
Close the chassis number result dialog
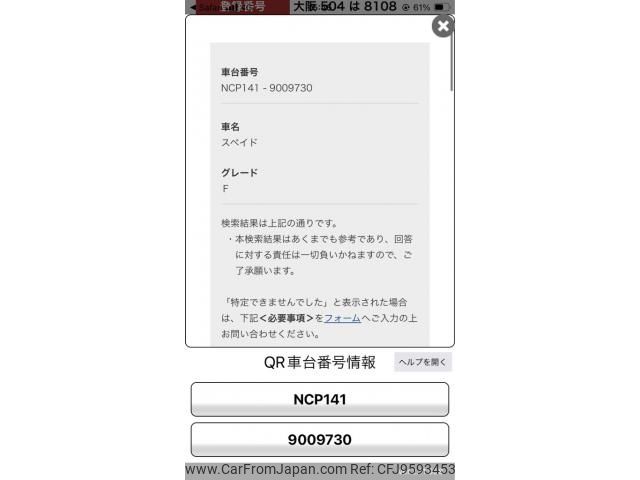[x=442, y=26]
